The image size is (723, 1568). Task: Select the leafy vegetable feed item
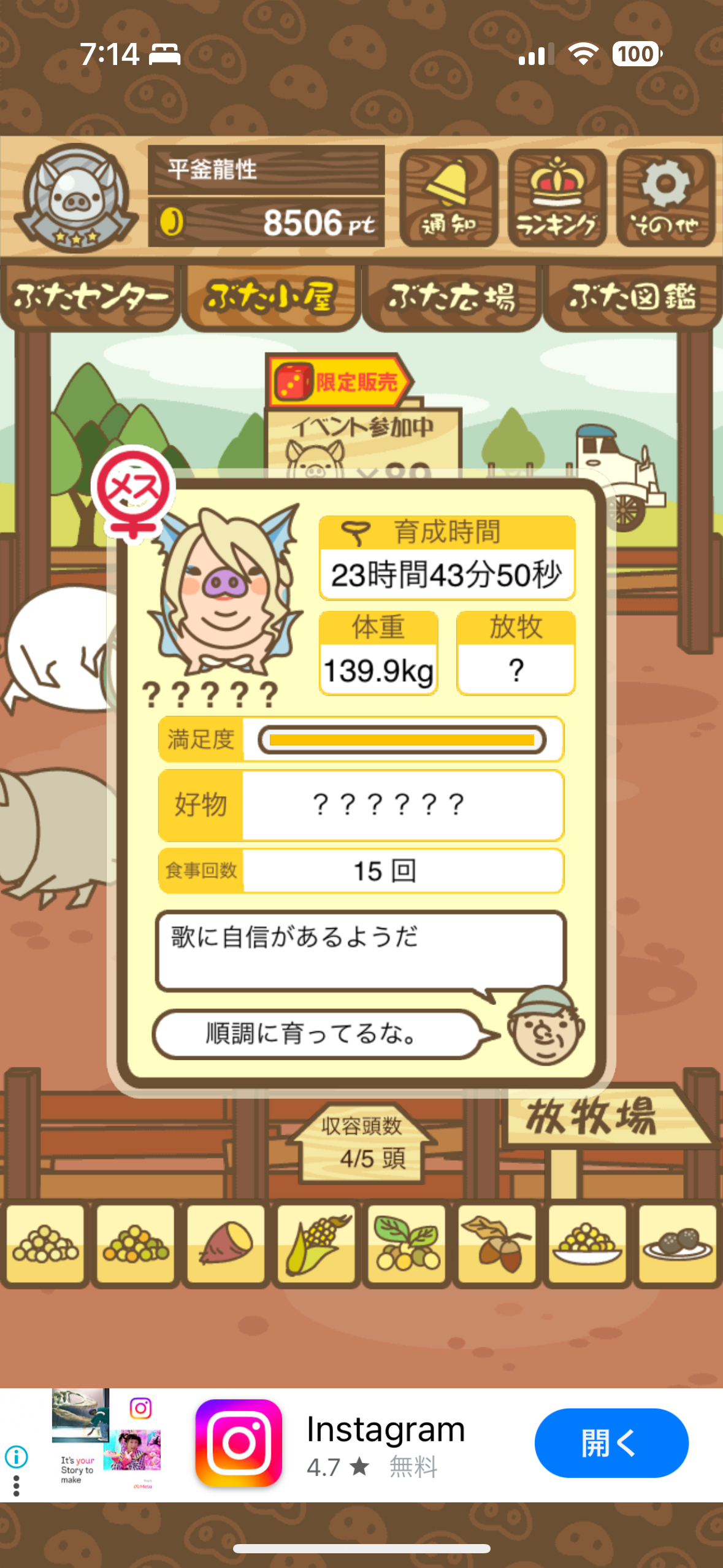click(407, 1244)
